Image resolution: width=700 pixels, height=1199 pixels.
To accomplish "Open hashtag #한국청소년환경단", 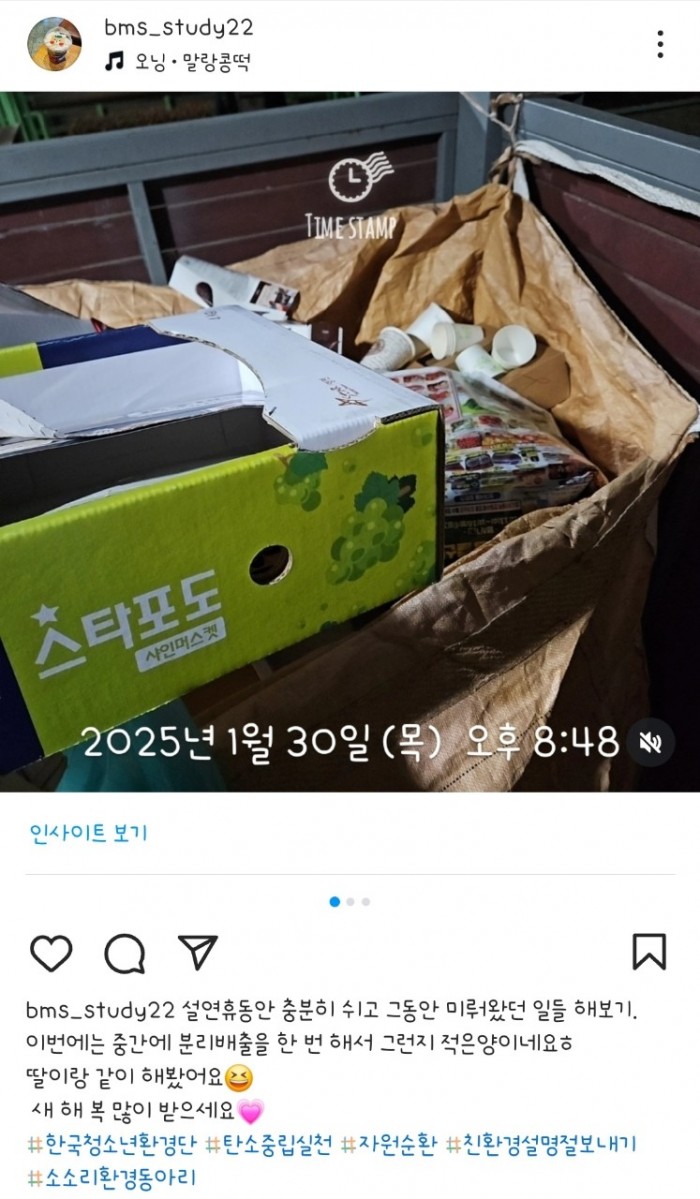I will [x=111, y=1145].
